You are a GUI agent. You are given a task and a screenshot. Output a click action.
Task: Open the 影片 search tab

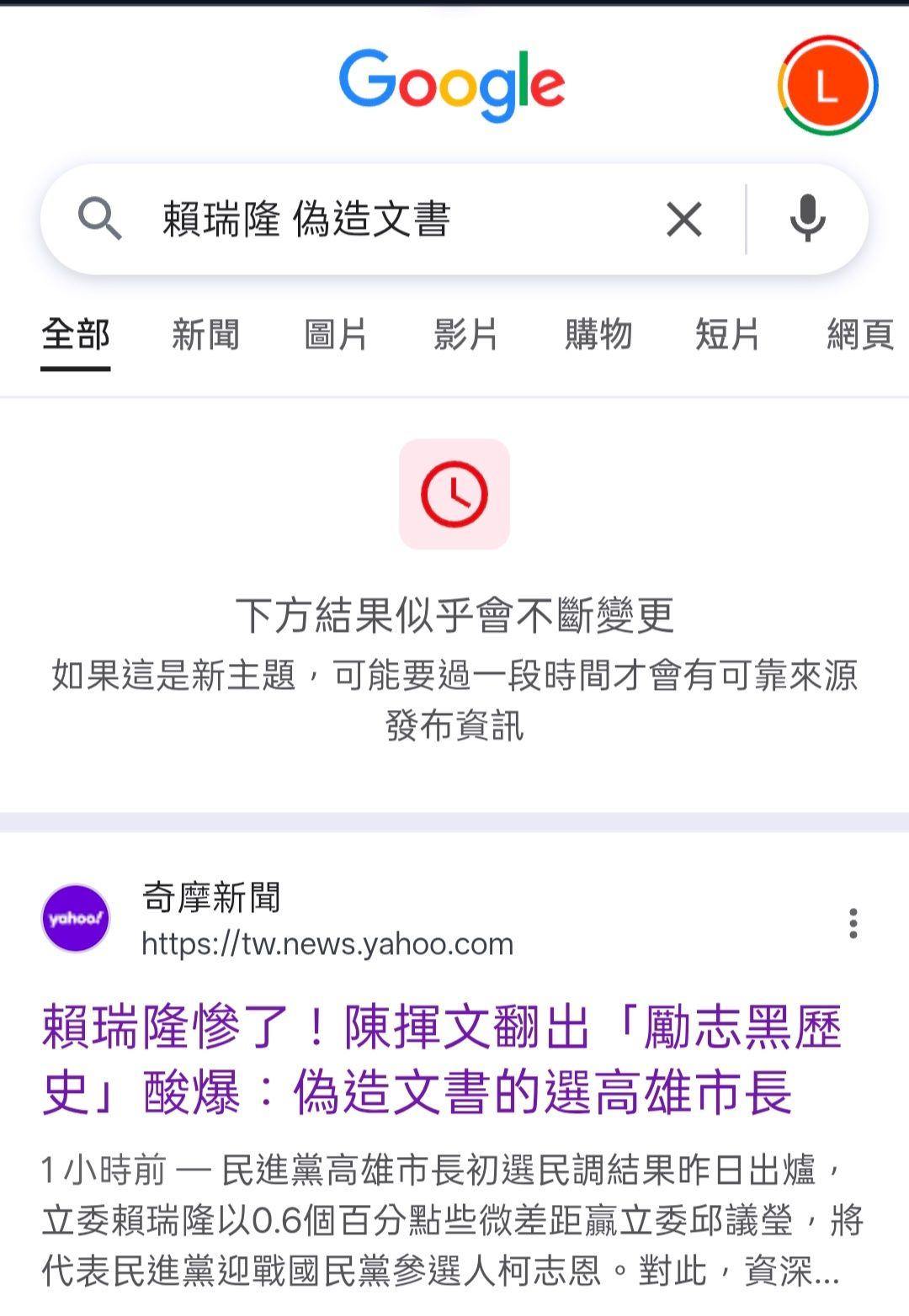tap(466, 335)
